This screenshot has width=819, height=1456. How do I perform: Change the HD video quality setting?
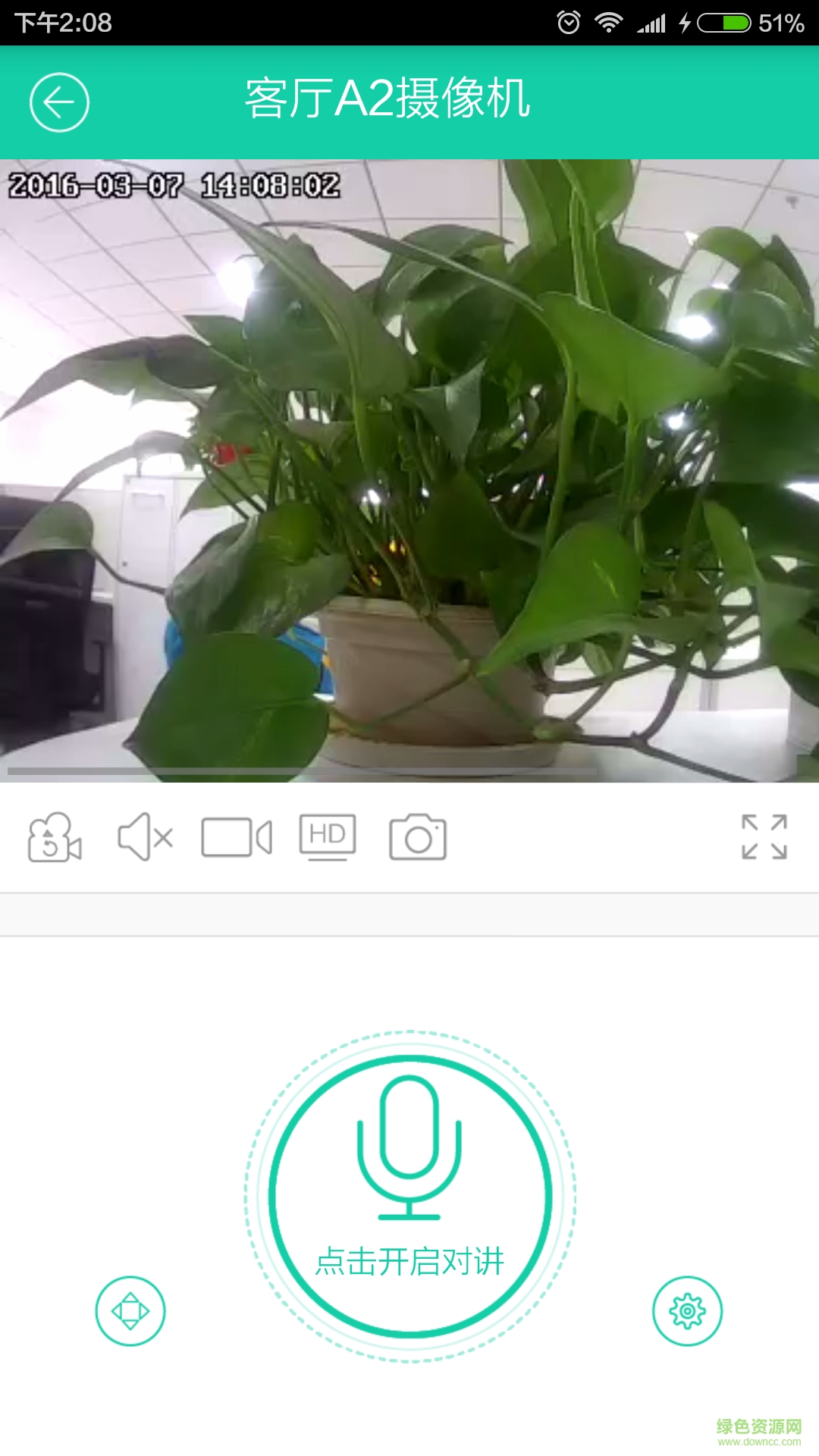[x=327, y=837]
